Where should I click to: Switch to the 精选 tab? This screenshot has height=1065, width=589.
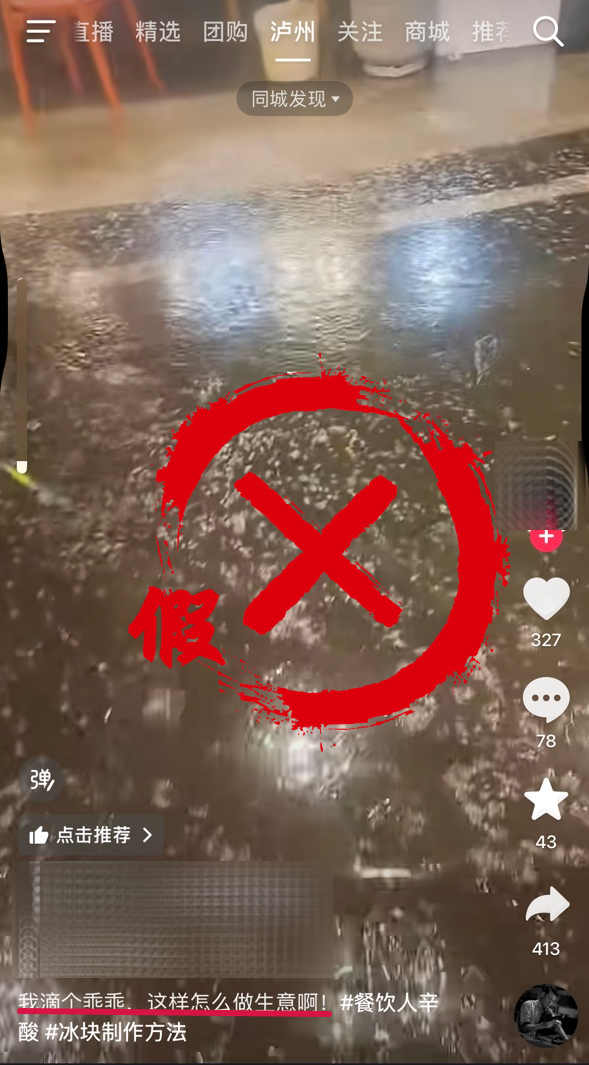coord(158,32)
